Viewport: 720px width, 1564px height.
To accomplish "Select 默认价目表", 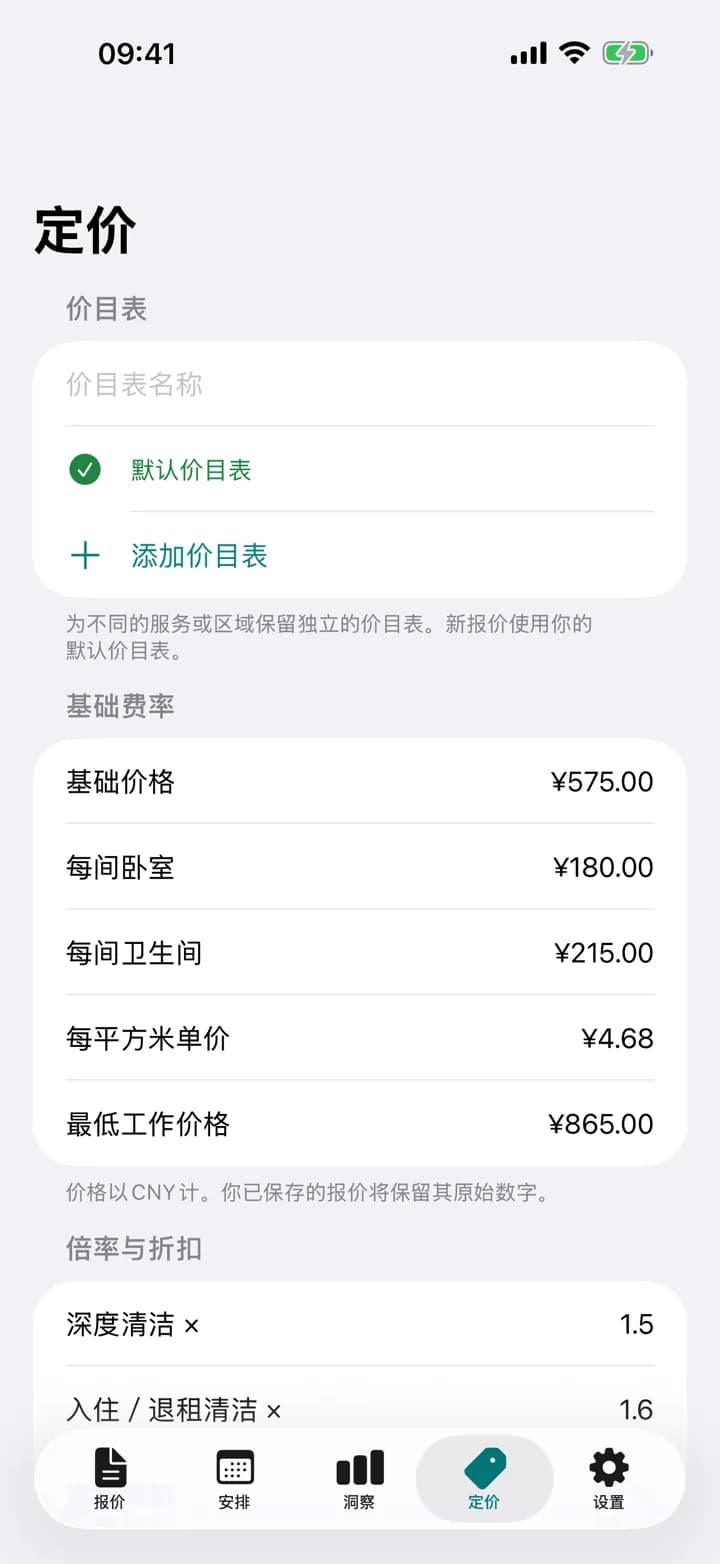I will [x=360, y=469].
